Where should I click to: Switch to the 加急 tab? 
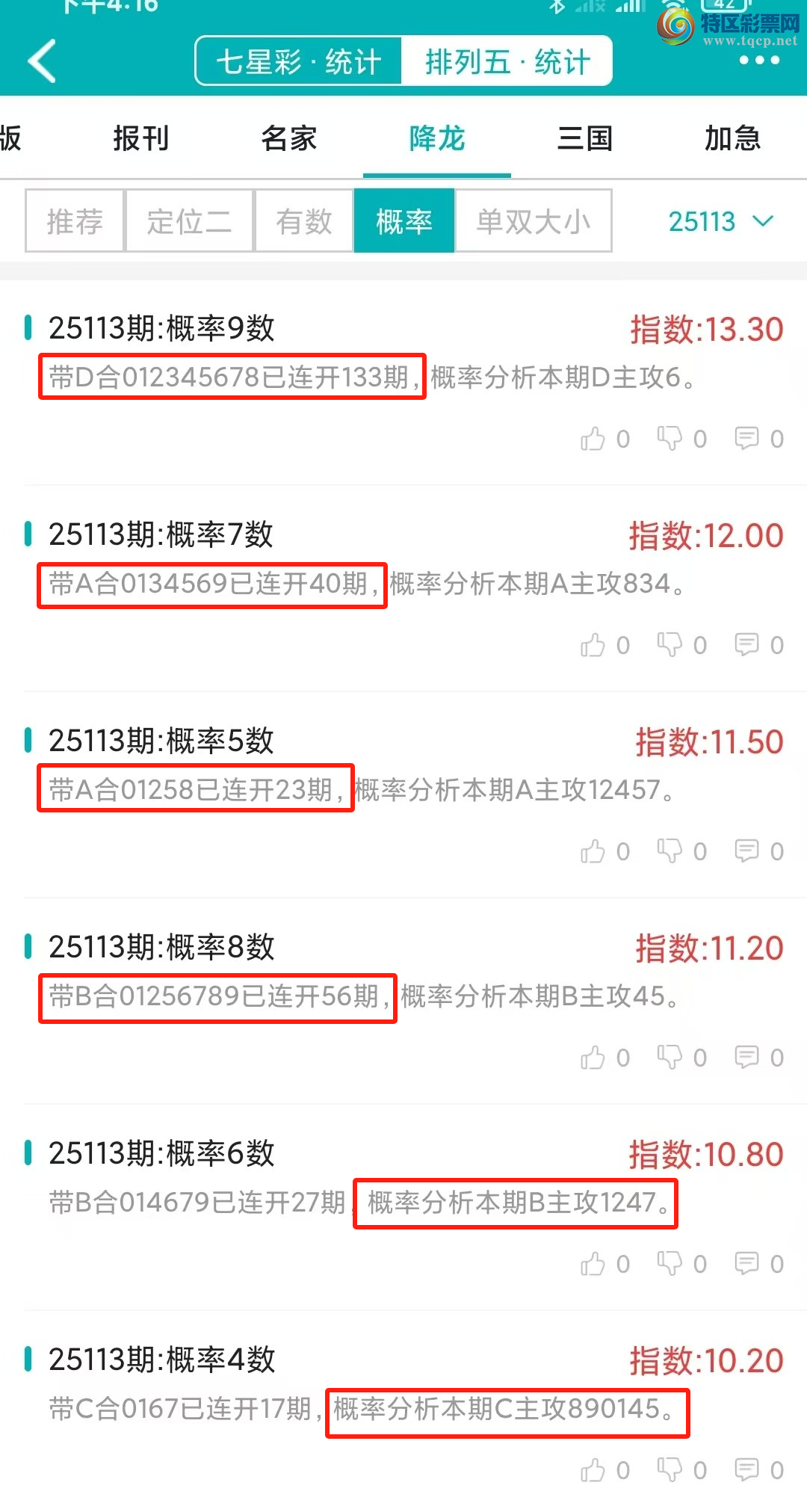(x=732, y=138)
